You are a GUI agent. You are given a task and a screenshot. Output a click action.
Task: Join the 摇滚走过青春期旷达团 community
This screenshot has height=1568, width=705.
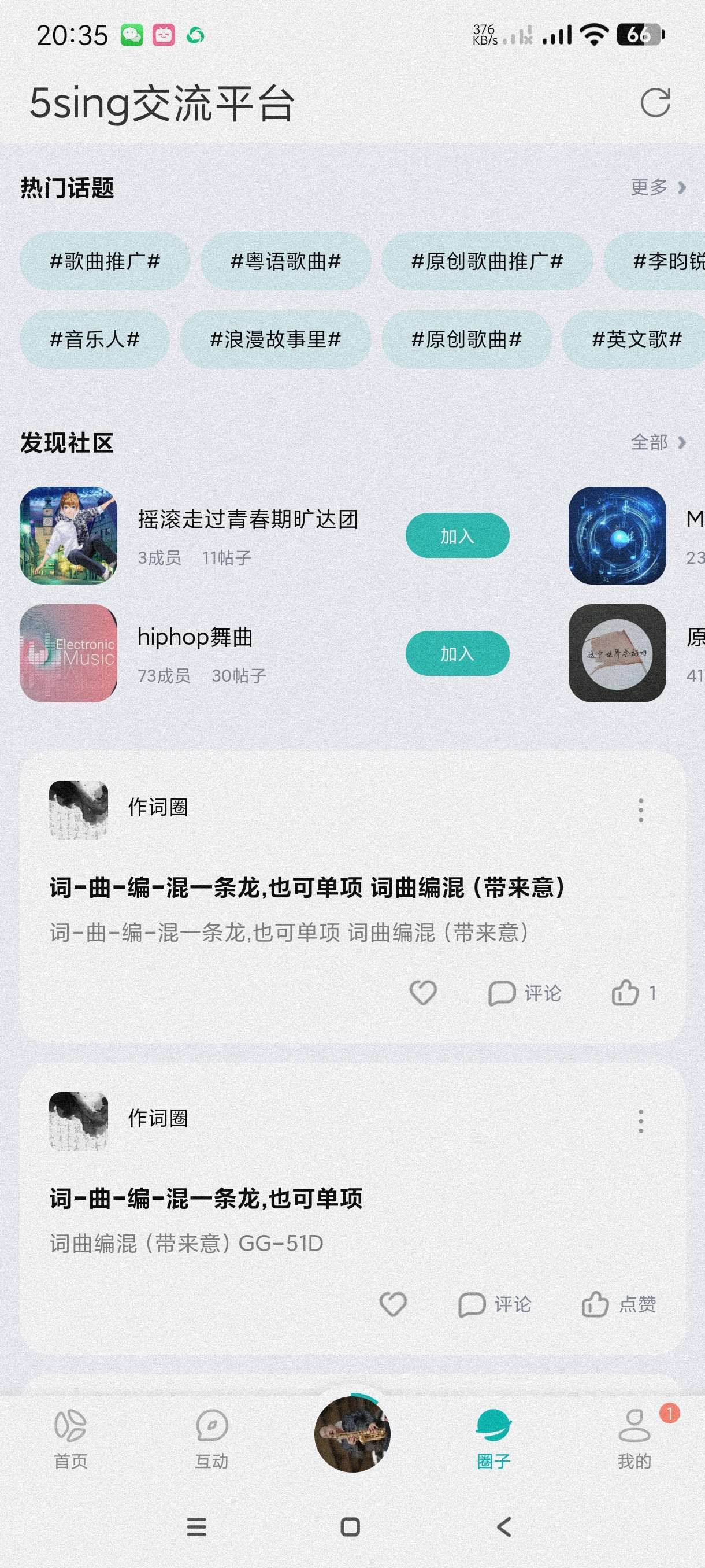tap(457, 535)
